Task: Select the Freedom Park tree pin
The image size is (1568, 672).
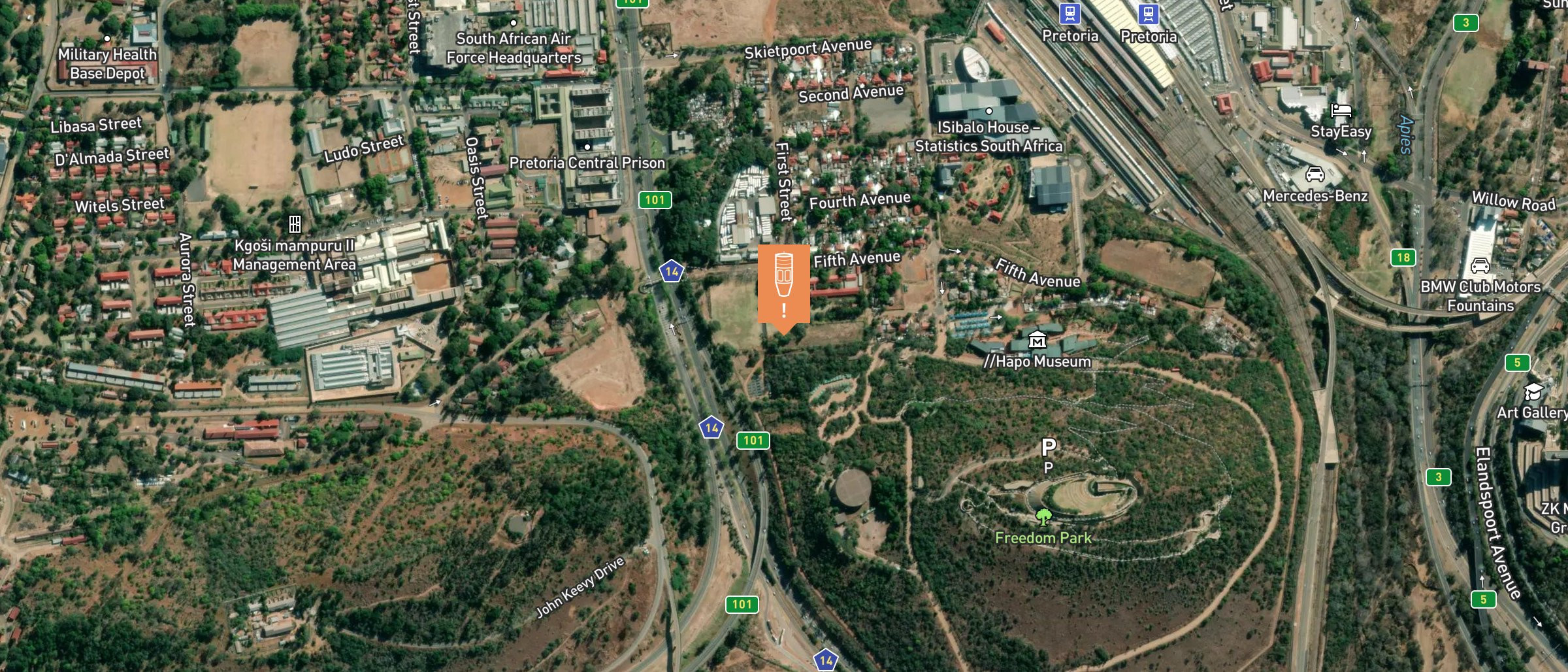Action: [1043, 518]
